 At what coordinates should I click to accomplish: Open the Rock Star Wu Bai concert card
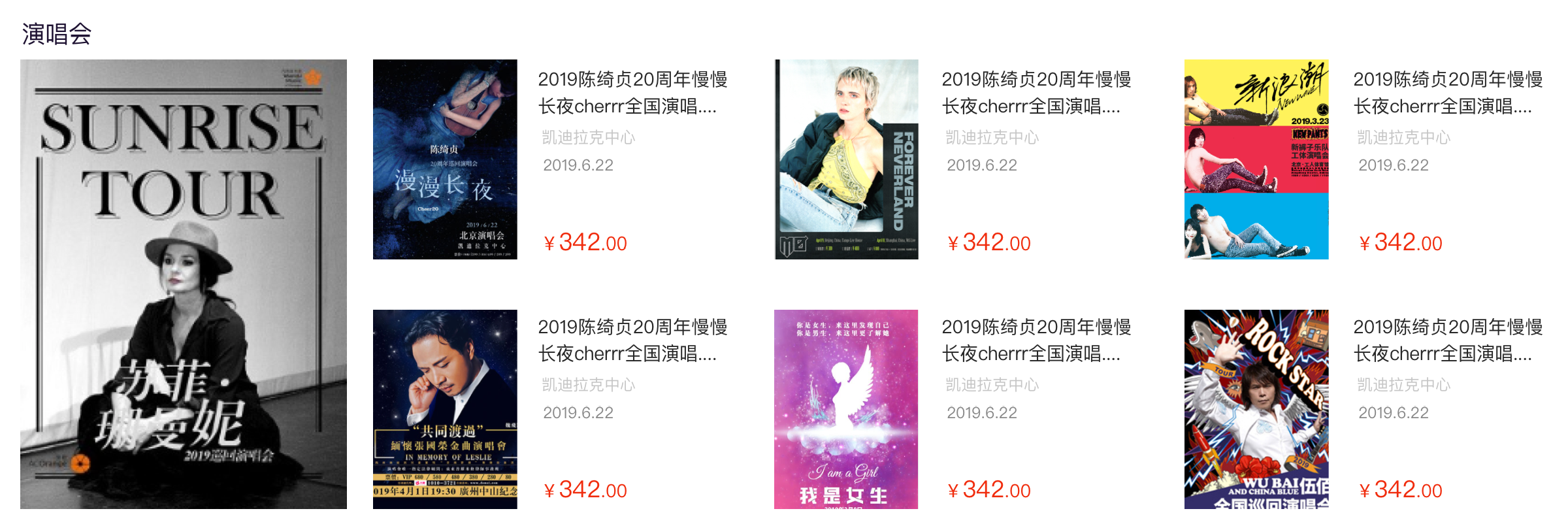pos(1256,409)
